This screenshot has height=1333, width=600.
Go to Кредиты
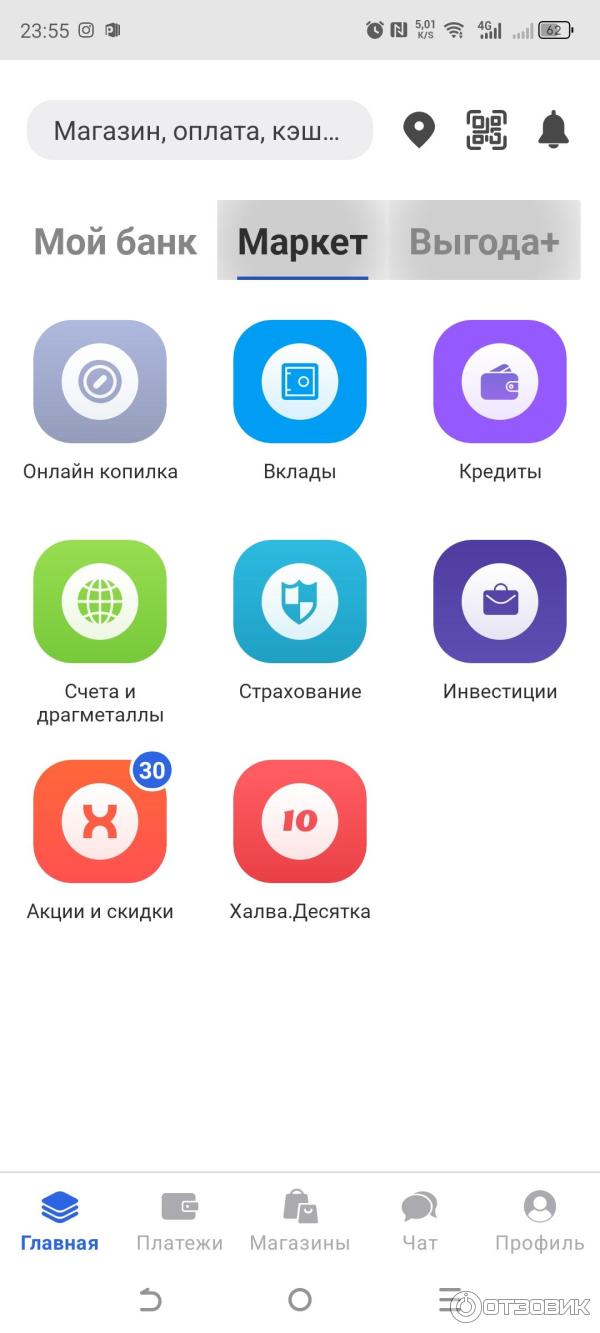[500, 381]
